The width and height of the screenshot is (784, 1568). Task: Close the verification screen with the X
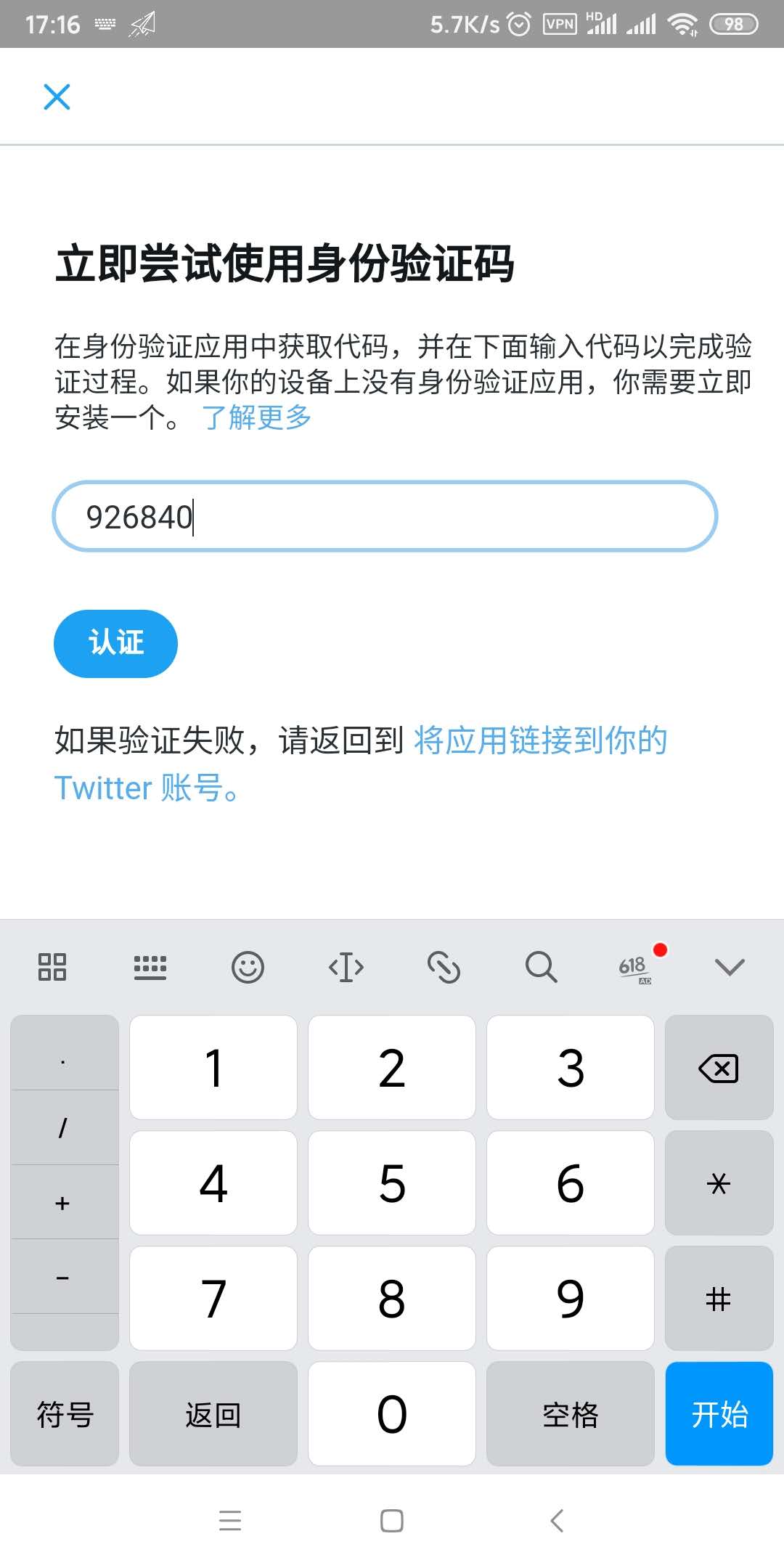tap(57, 97)
